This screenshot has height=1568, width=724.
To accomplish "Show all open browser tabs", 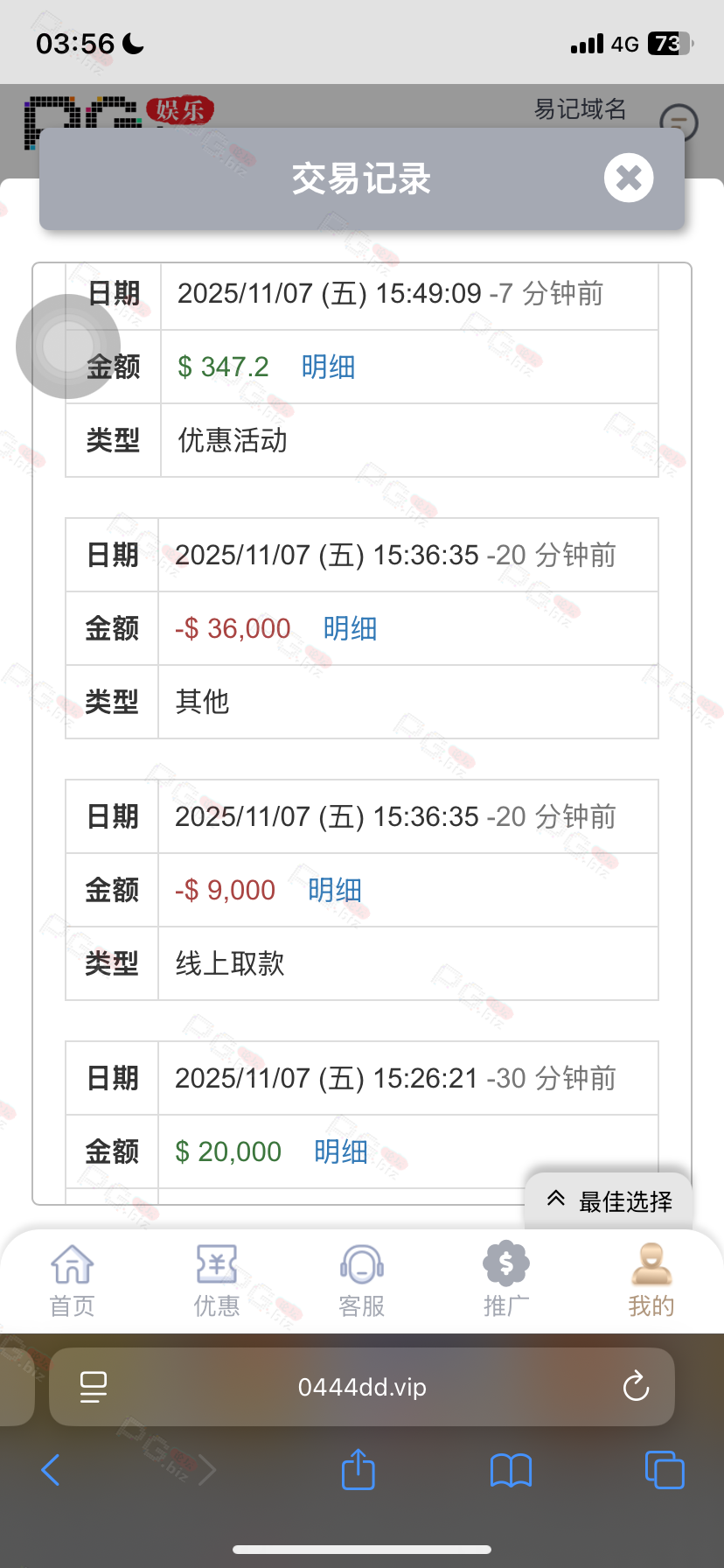I will point(665,1470).
